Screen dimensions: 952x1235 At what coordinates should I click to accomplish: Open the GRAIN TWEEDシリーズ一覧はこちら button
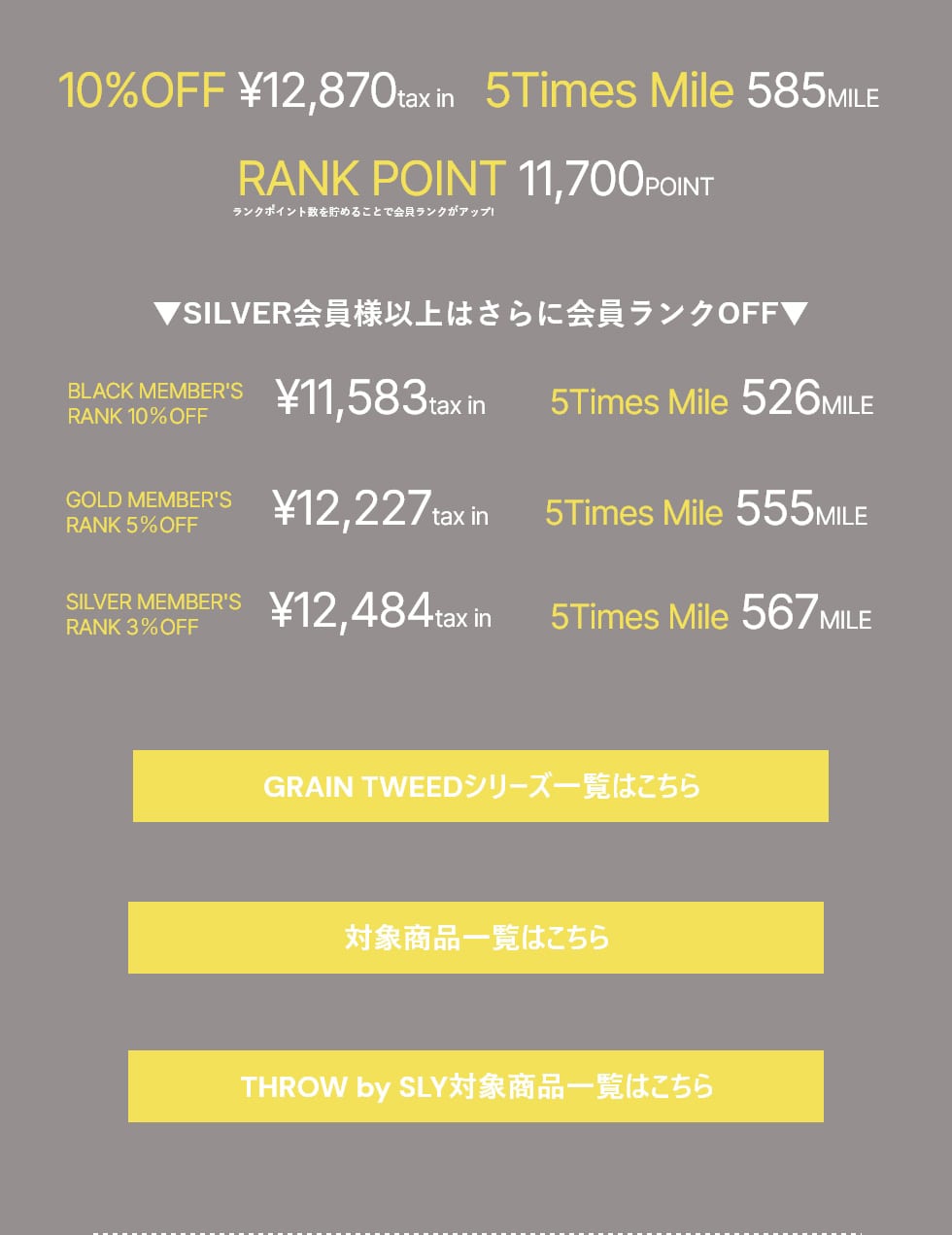point(480,786)
